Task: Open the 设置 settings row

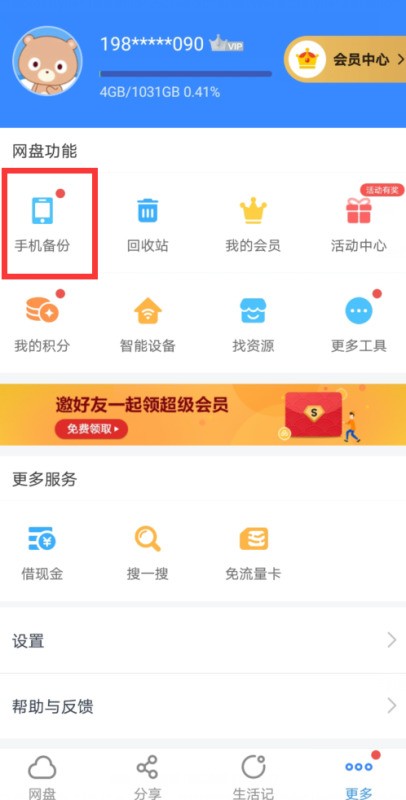Action: pyautogui.click(x=203, y=640)
